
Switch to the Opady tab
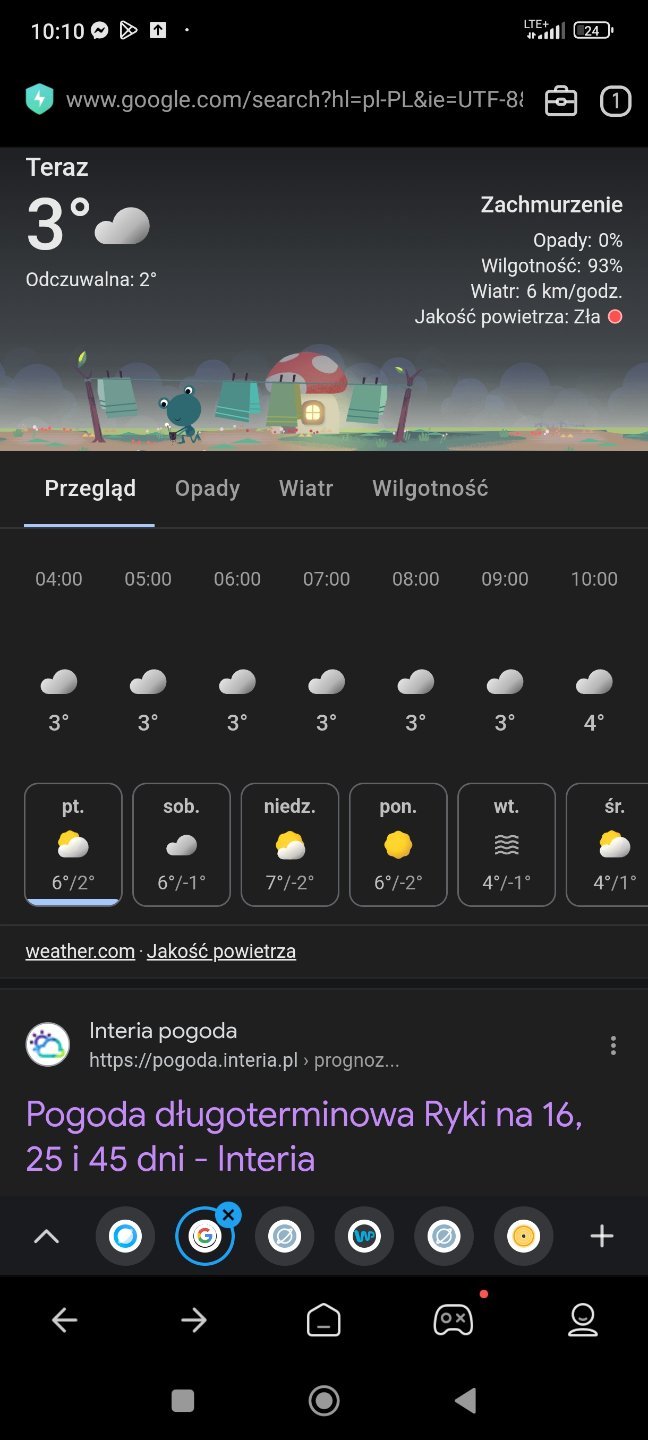tap(207, 488)
